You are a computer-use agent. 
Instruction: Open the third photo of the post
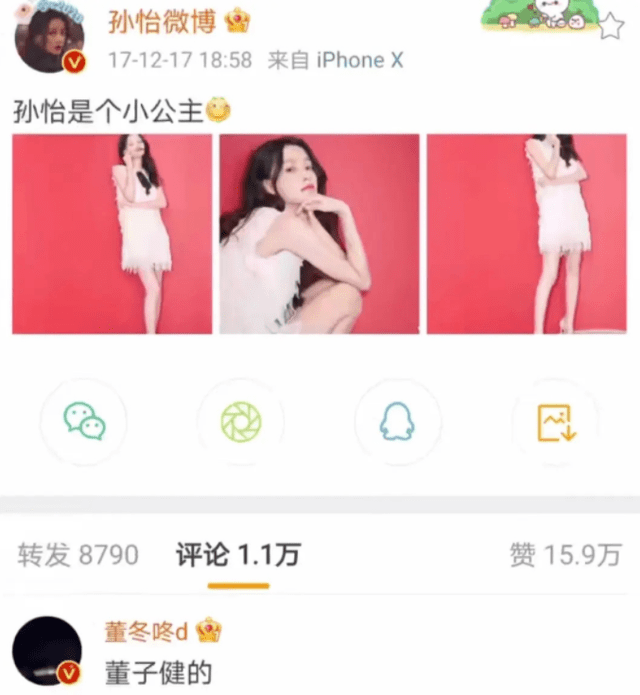coord(526,234)
